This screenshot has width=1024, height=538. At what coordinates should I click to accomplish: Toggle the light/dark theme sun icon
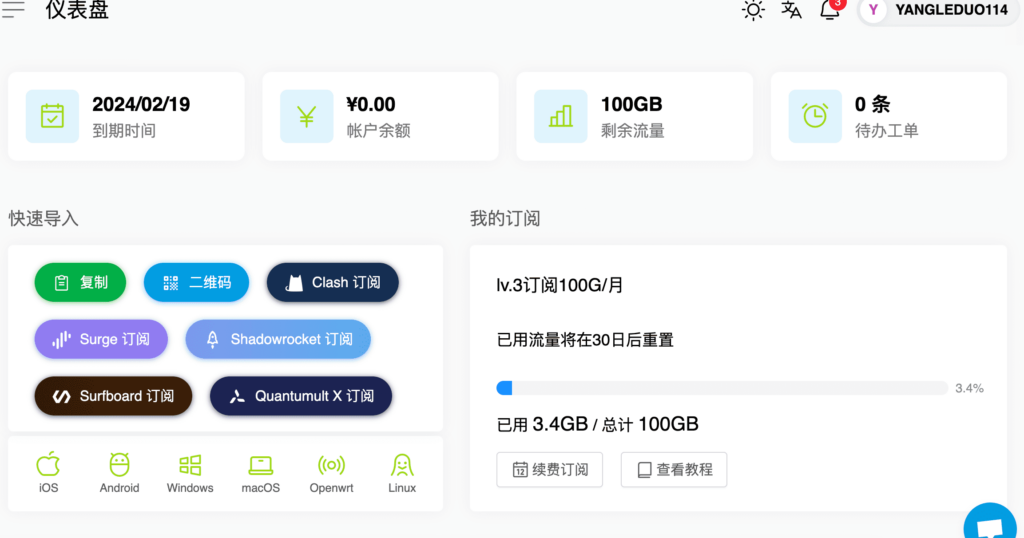click(x=753, y=10)
